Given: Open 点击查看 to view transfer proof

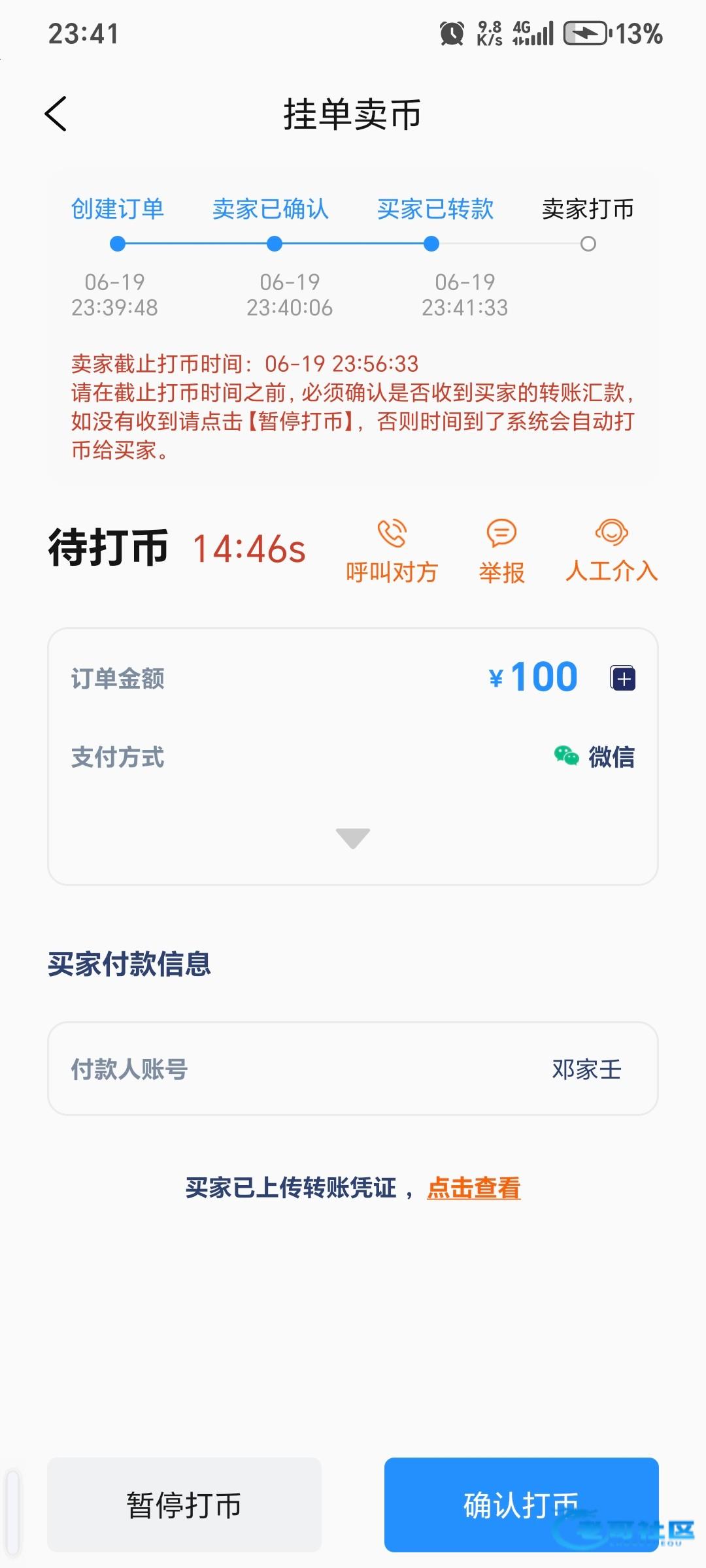Looking at the screenshot, I should 474,1187.
